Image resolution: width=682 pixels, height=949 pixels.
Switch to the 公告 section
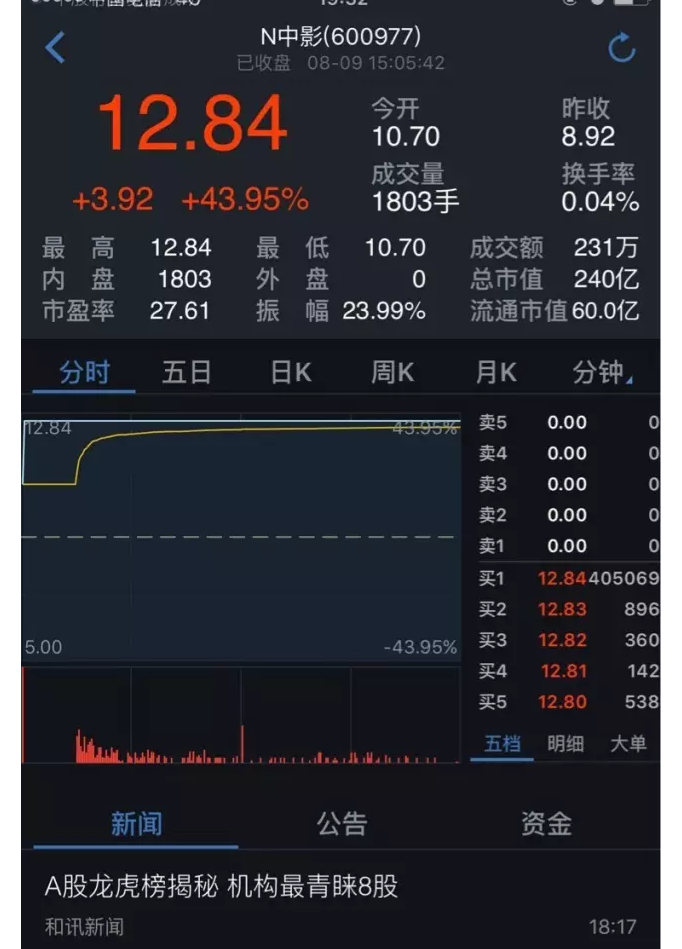pyautogui.click(x=342, y=824)
